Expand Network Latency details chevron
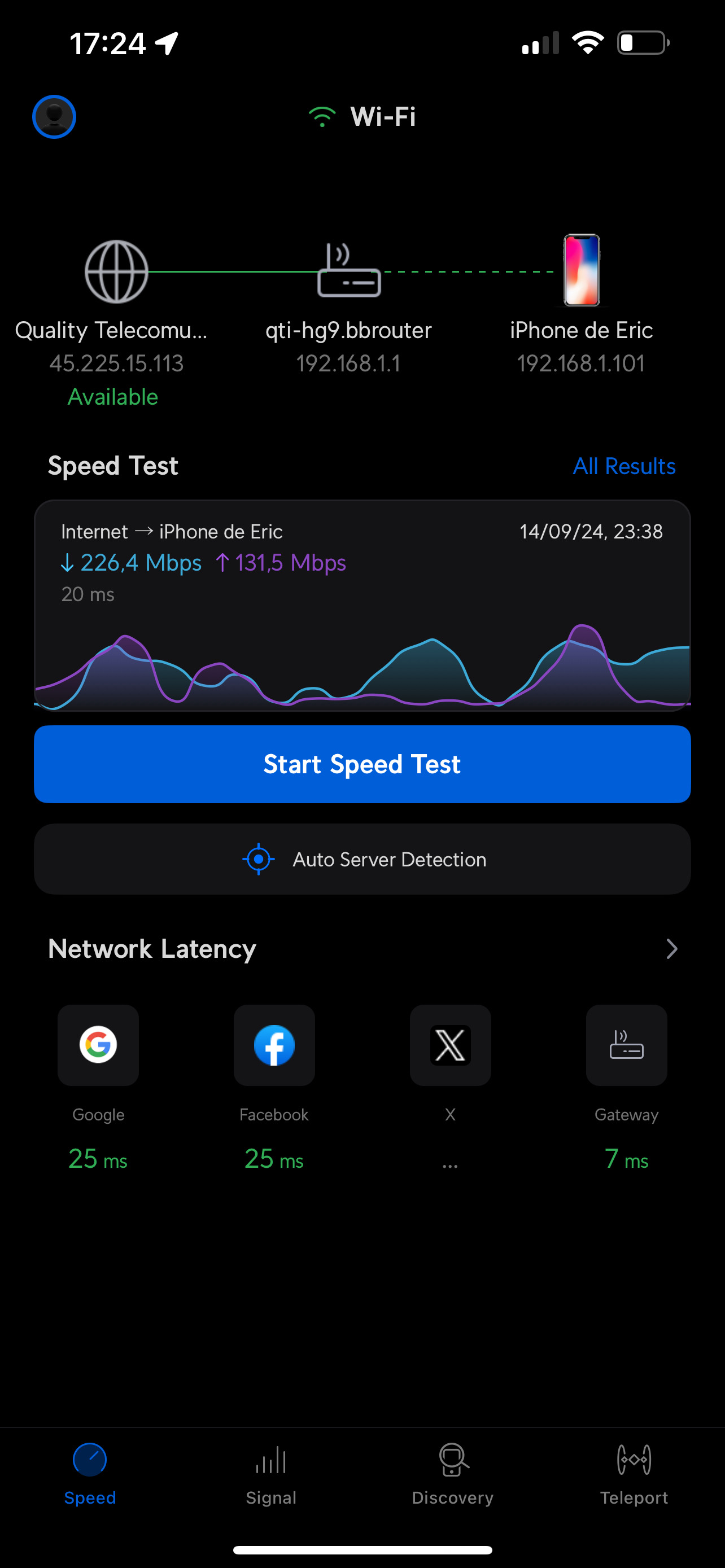Viewport: 725px width, 1568px height. (x=671, y=948)
